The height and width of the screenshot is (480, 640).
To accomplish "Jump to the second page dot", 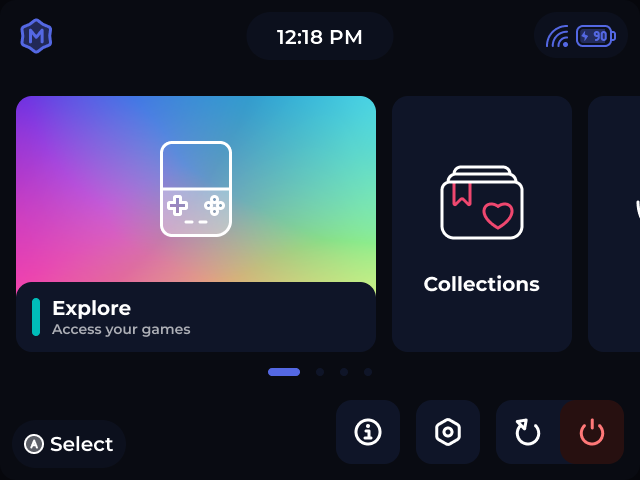I will tap(320, 372).
